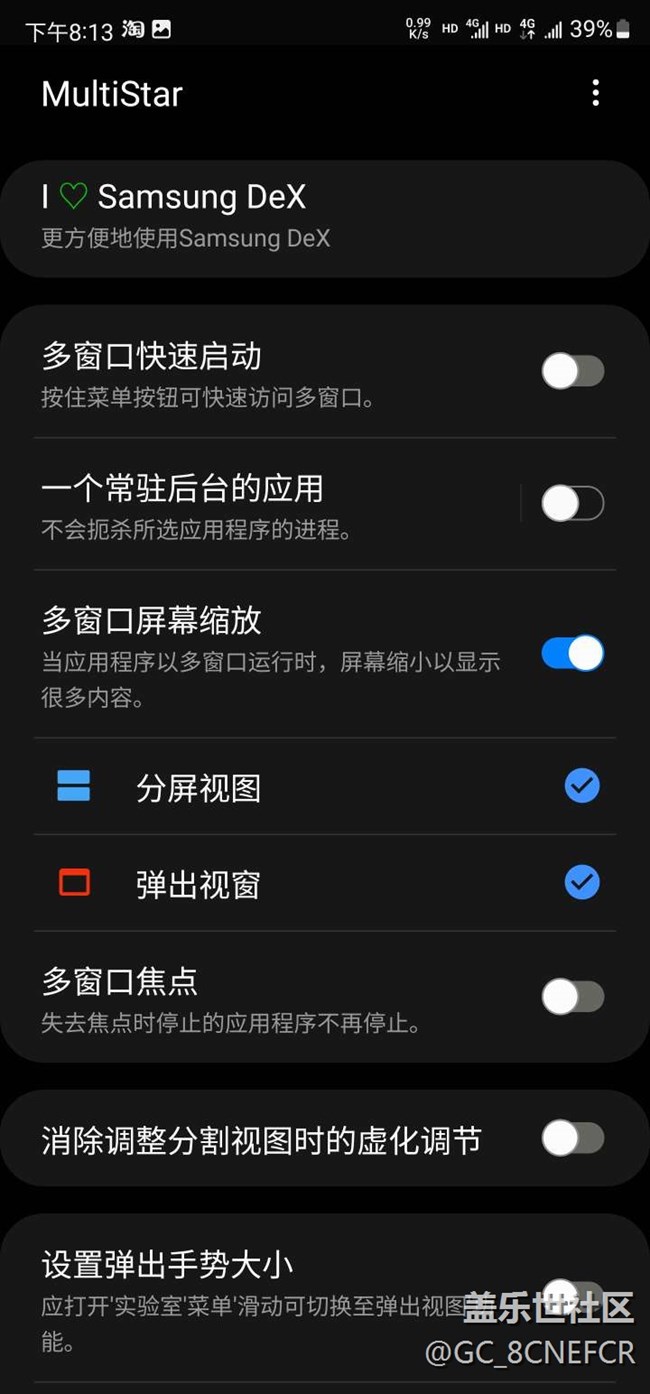This screenshot has height=1394, width=650.
Task: Toggle 消除调整分割视图时的虚化调节 on
Action: [x=572, y=1138]
